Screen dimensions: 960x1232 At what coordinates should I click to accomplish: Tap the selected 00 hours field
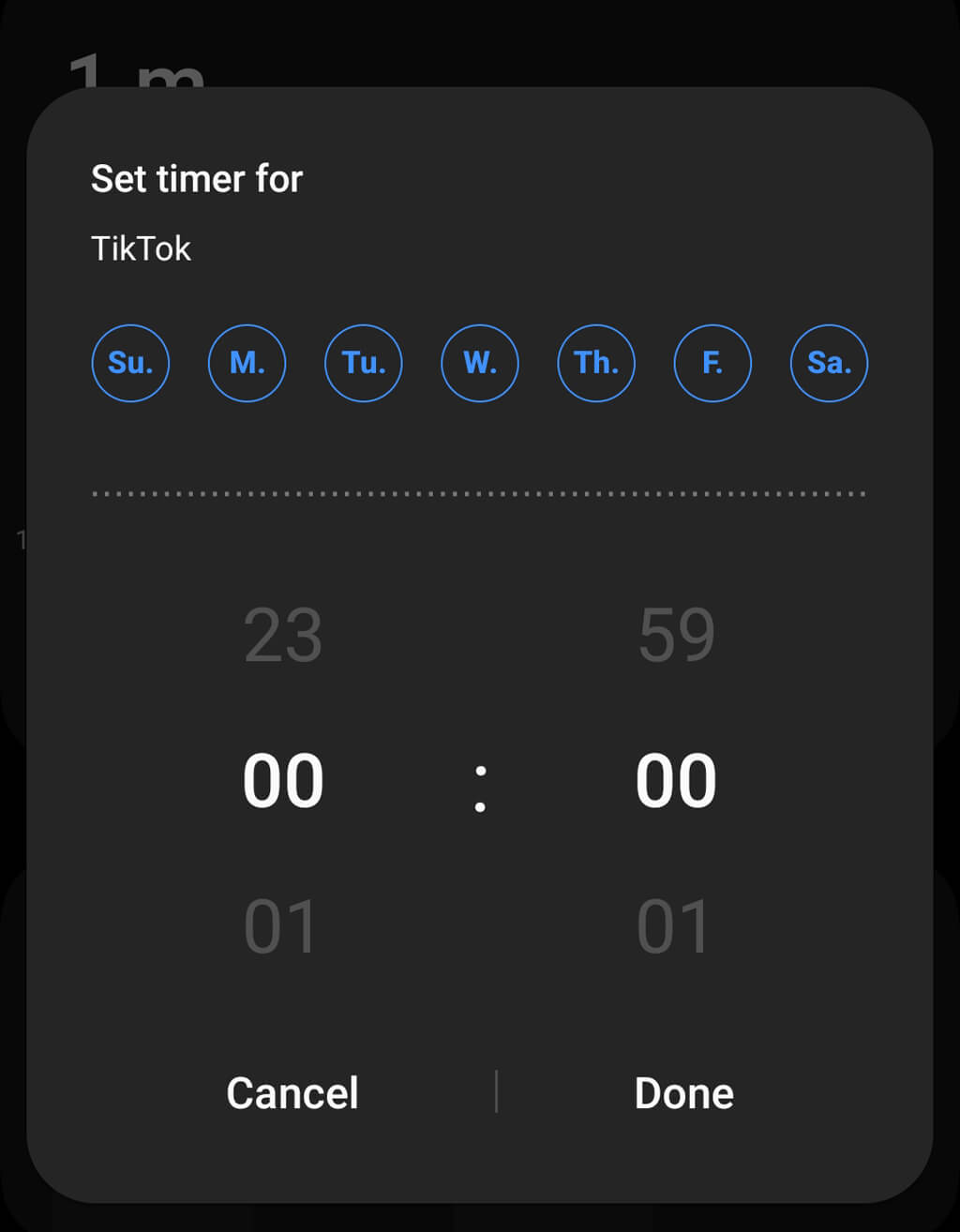[x=283, y=781]
